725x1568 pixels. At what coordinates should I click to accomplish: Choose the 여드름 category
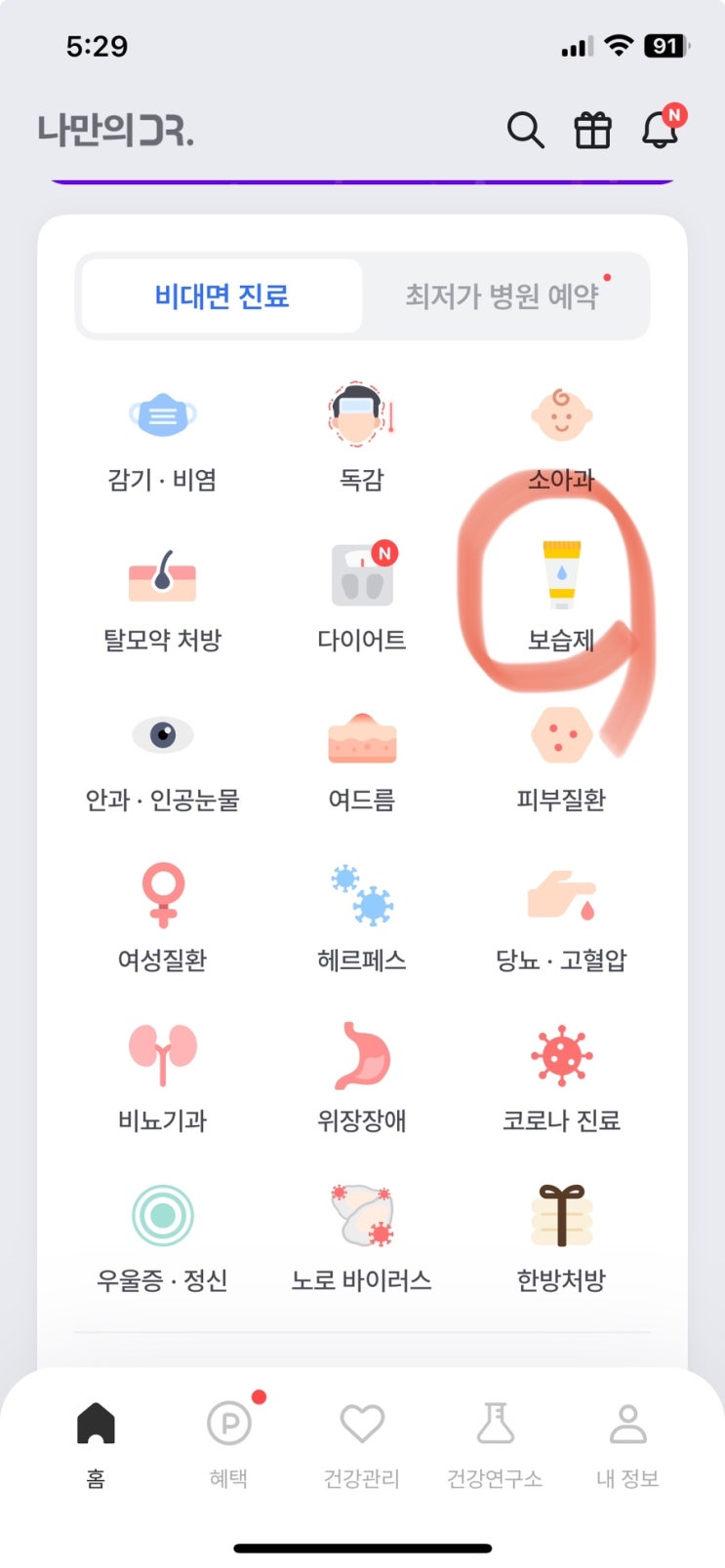pyautogui.click(x=362, y=758)
